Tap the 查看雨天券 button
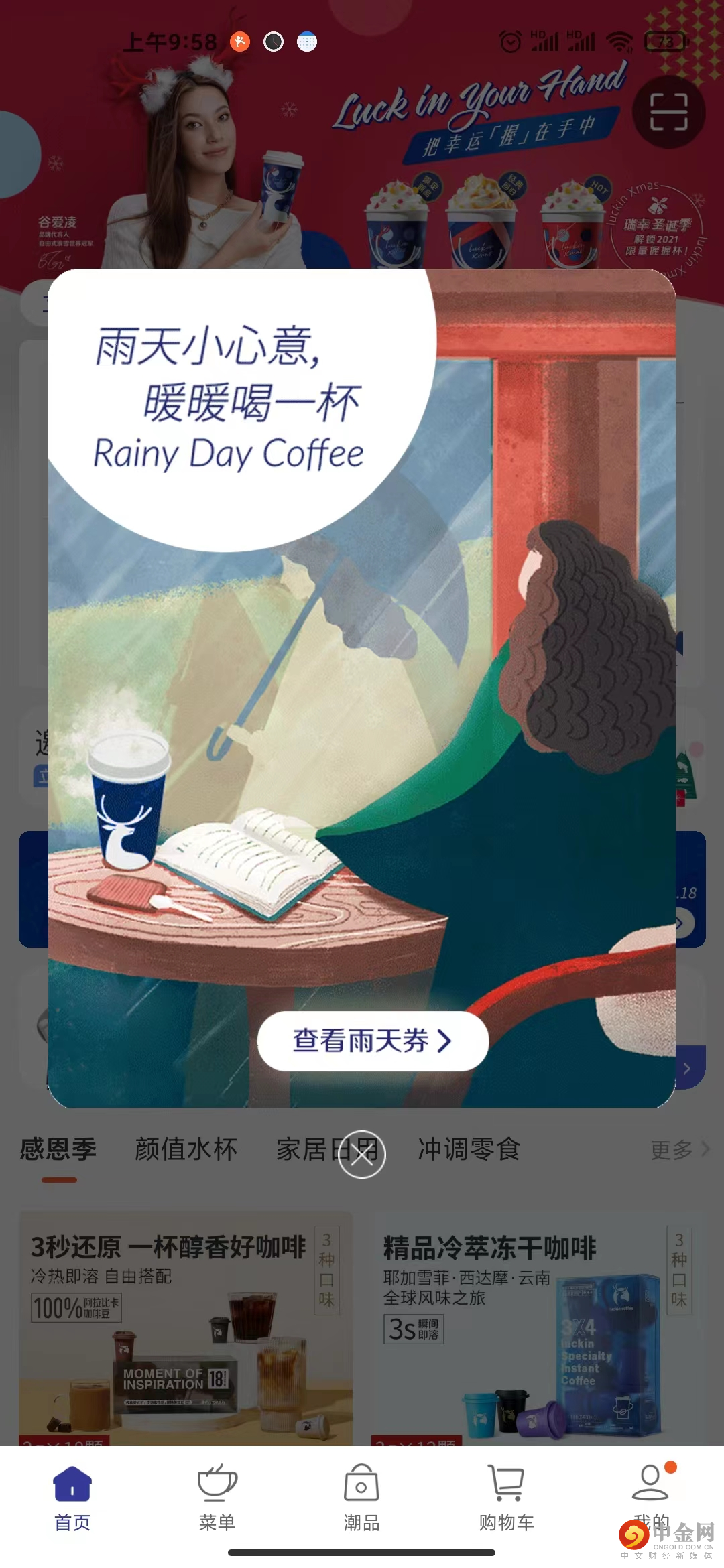This screenshot has height=1568, width=724. tap(373, 1041)
